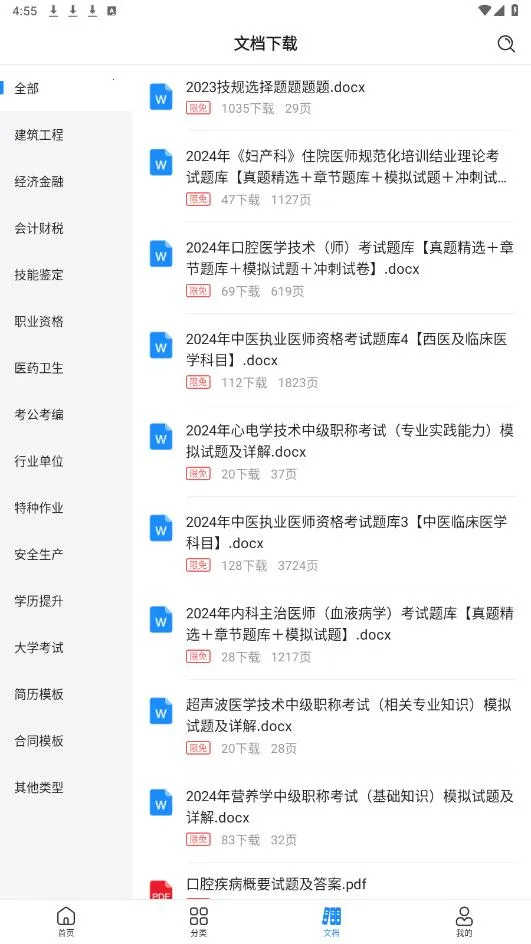The width and height of the screenshot is (531, 944).
Task: Open 2024年内科主治医师（血液病学）考试题库 document
Action: [332, 635]
